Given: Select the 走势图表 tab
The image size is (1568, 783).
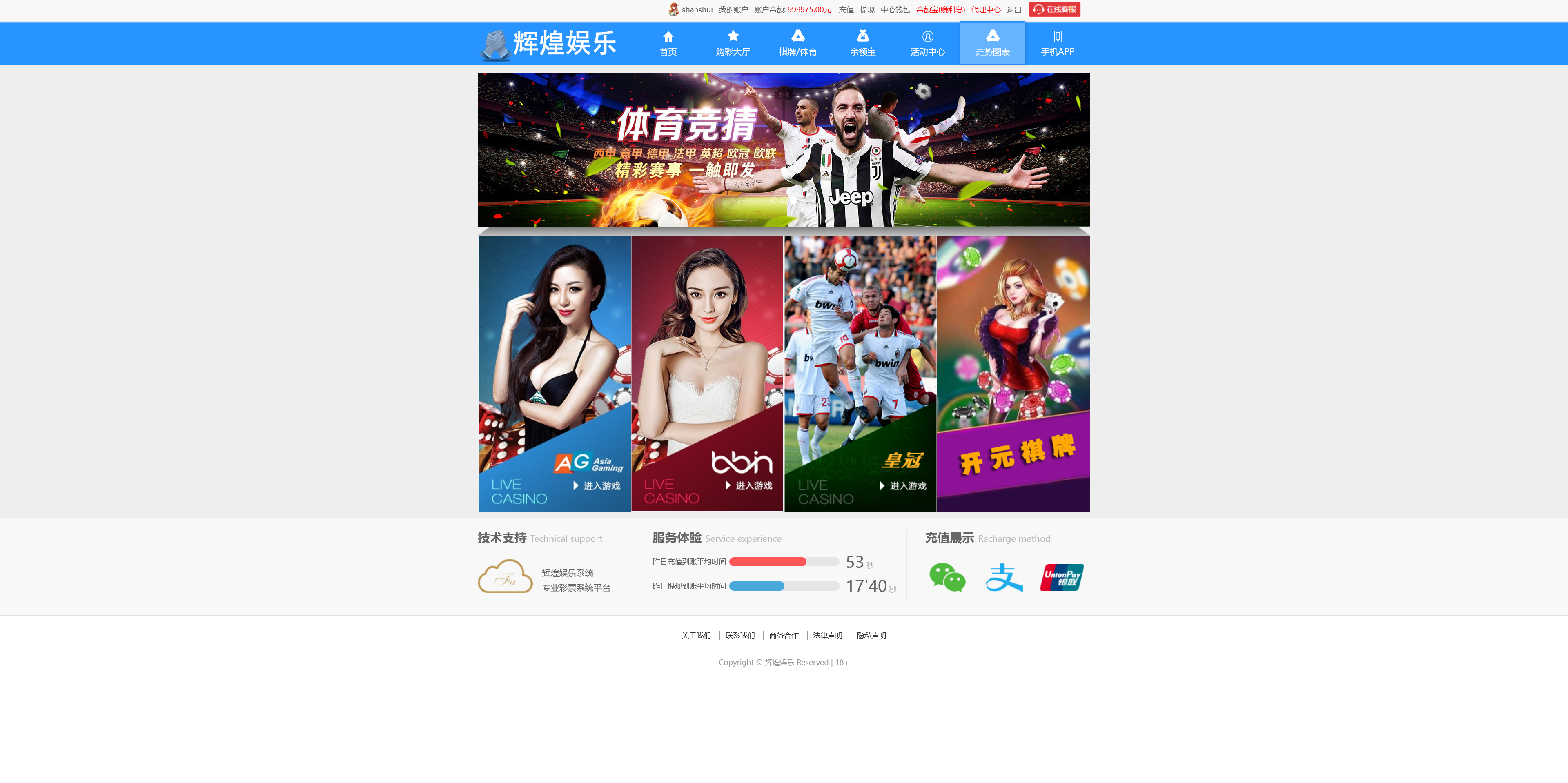Looking at the screenshot, I should (992, 44).
